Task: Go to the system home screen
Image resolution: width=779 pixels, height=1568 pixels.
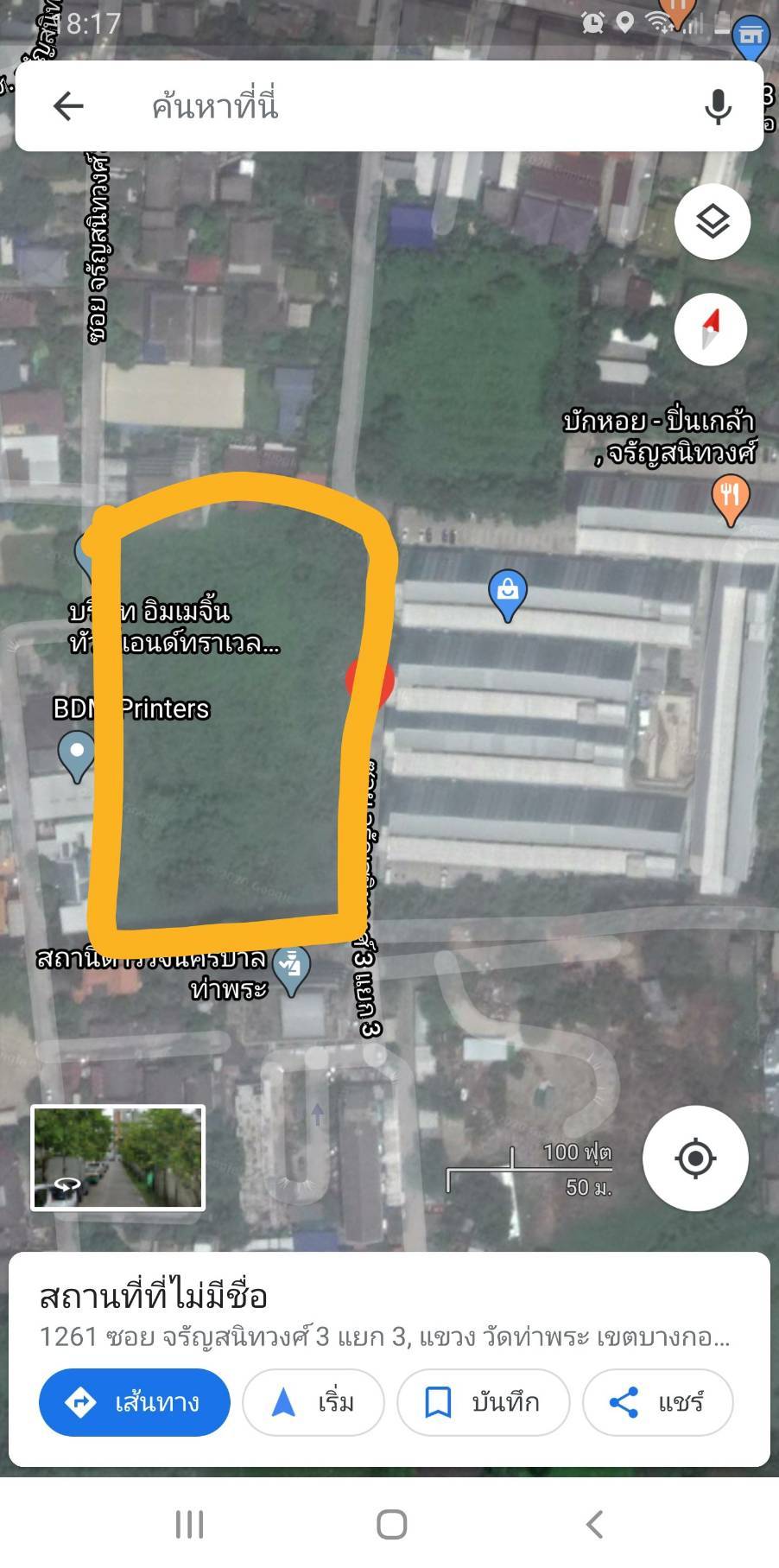Action: click(391, 1524)
